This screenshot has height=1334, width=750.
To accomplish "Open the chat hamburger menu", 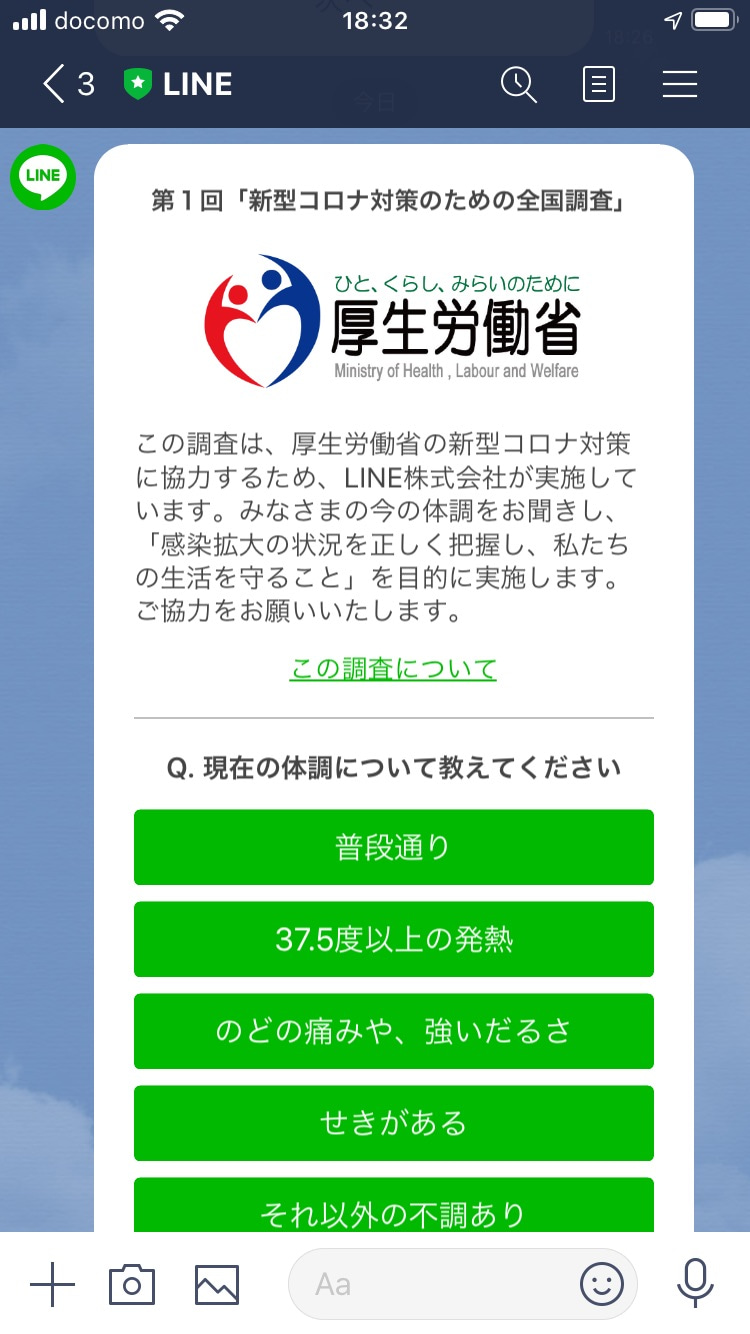I will pos(680,85).
